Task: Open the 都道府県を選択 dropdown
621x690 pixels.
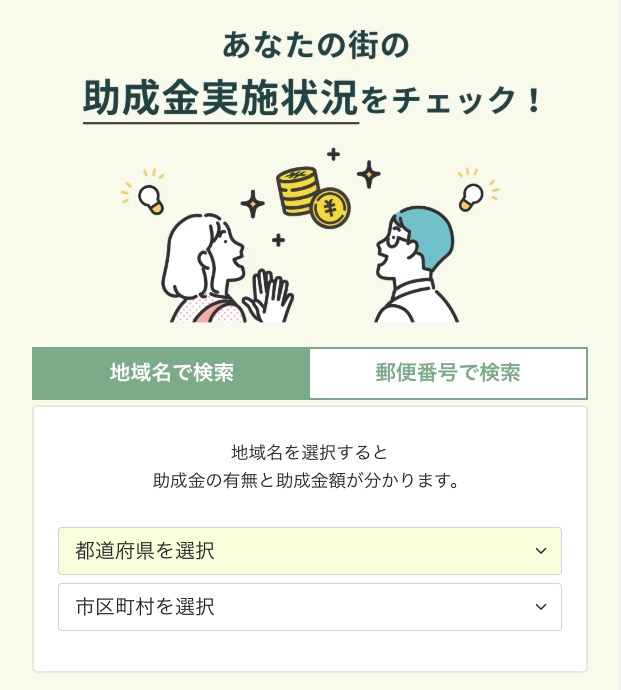Action: 310,551
